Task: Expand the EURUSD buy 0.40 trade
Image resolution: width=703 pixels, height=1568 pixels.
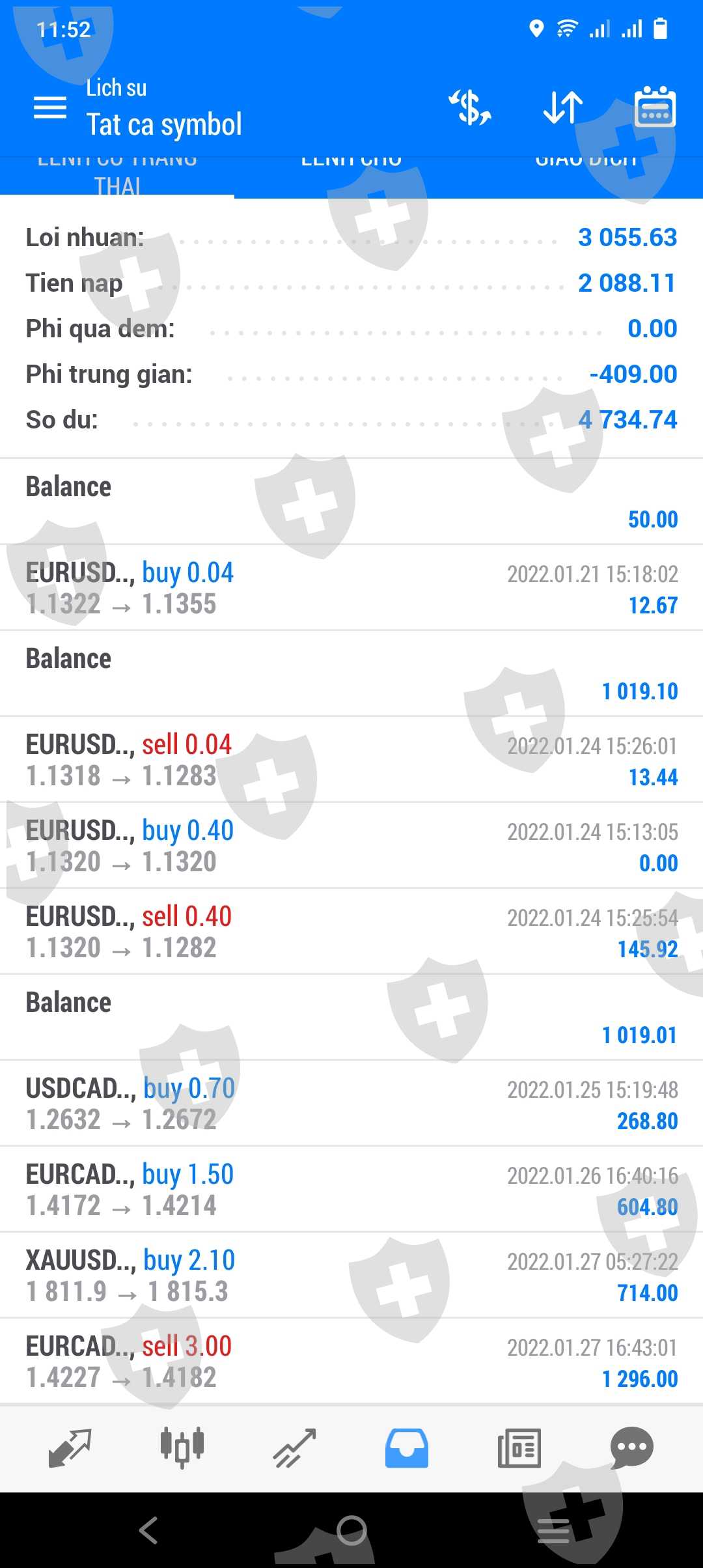Action: (x=351, y=846)
